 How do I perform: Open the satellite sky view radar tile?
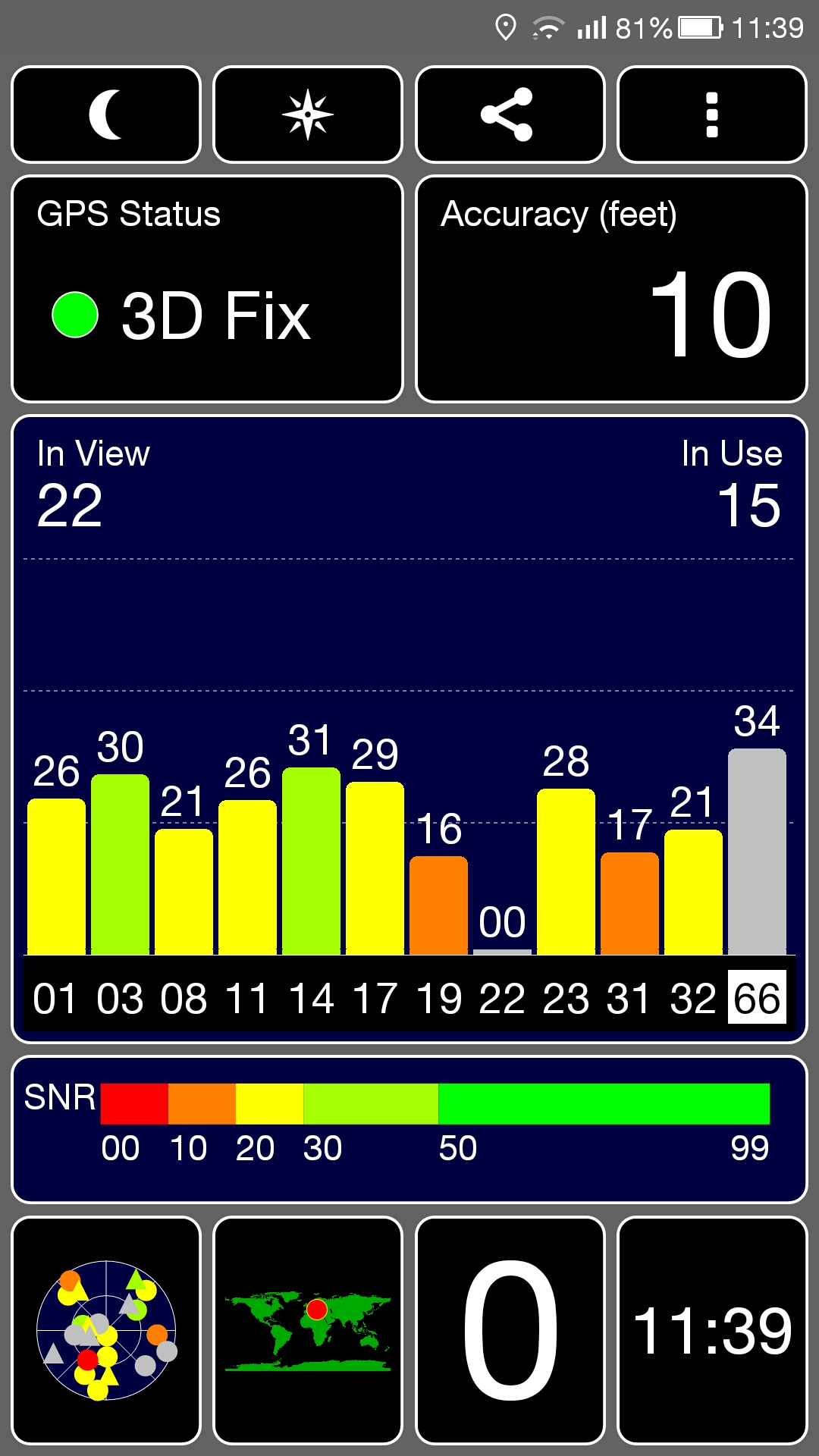pos(106,1331)
